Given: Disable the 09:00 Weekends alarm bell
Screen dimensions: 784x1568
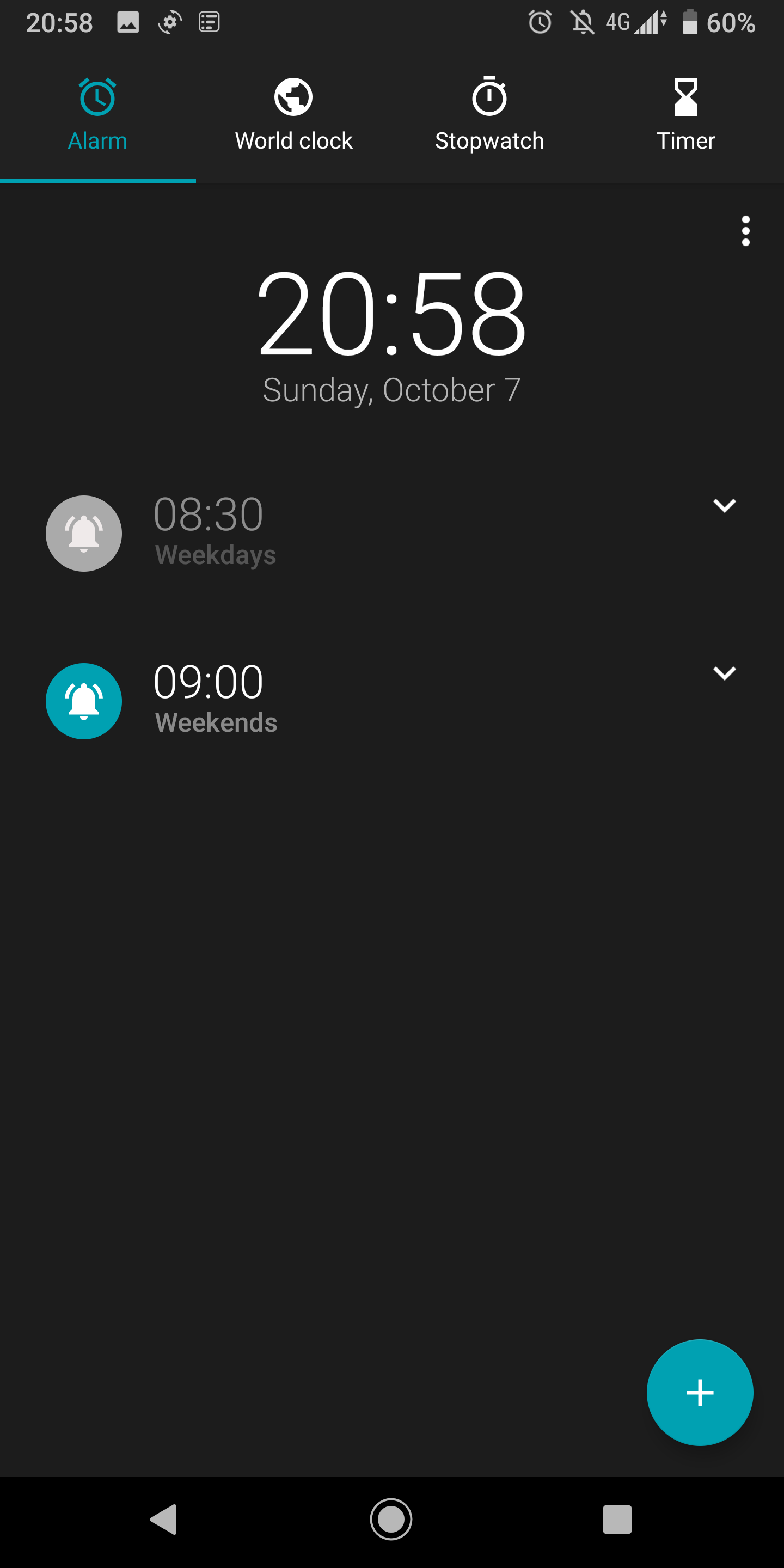Looking at the screenshot, I should pyautogui.click(x=84, y=701).
